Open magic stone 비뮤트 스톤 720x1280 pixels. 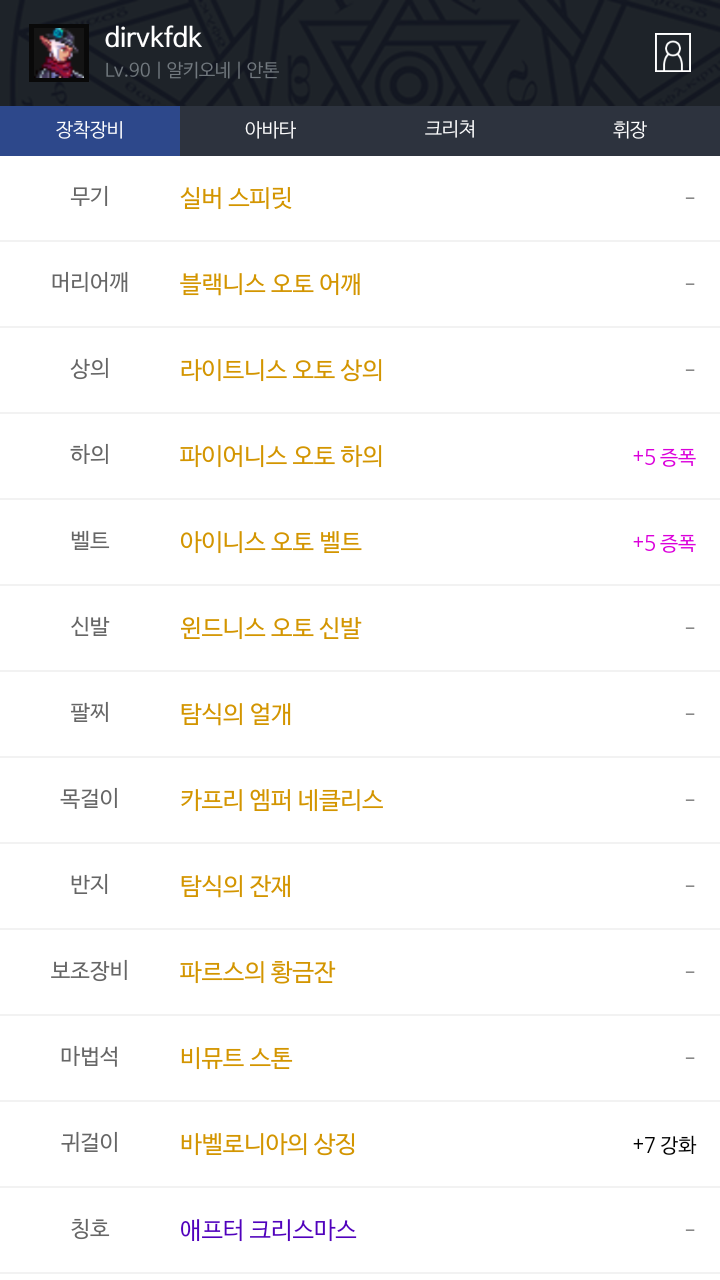pyautogui.click(x=236, y=1058)
